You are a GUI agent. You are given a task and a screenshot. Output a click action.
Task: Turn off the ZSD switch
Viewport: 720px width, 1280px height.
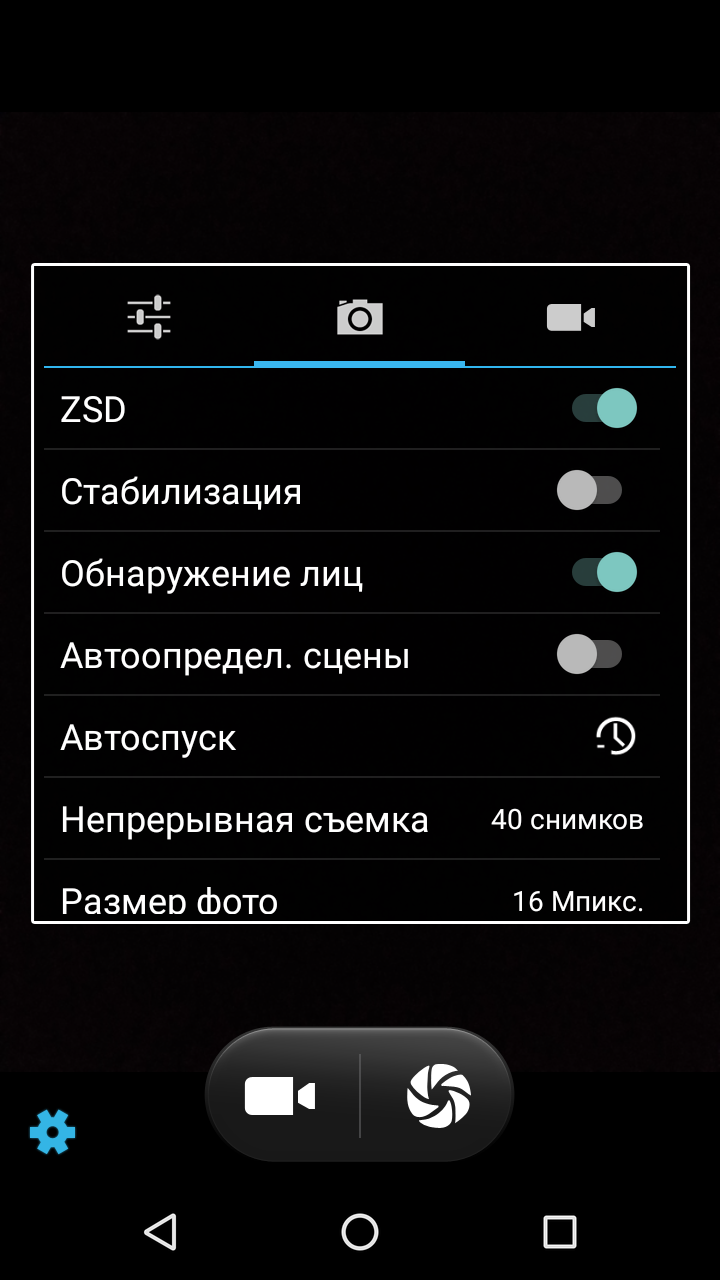click(x=604, y=408)
